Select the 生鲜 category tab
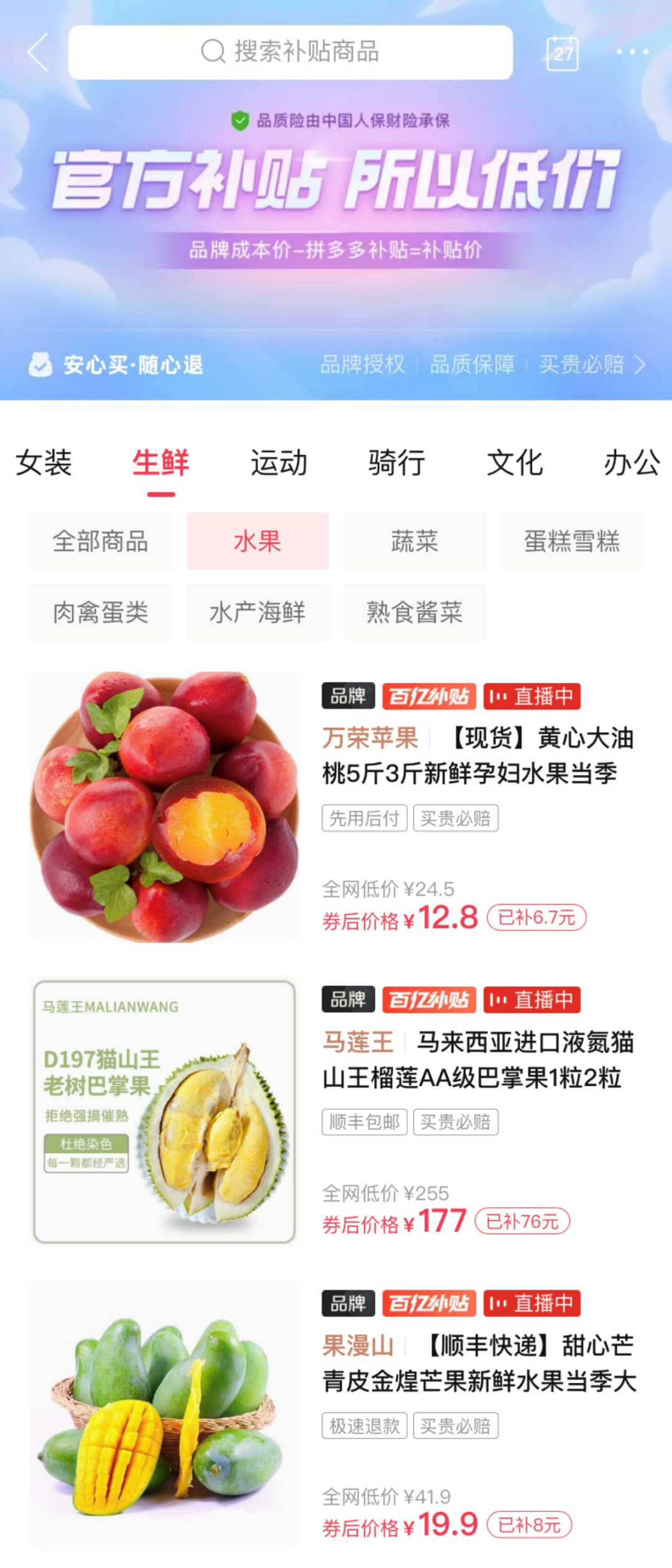Screen dimensions: 672x1568 pos(161,463)
